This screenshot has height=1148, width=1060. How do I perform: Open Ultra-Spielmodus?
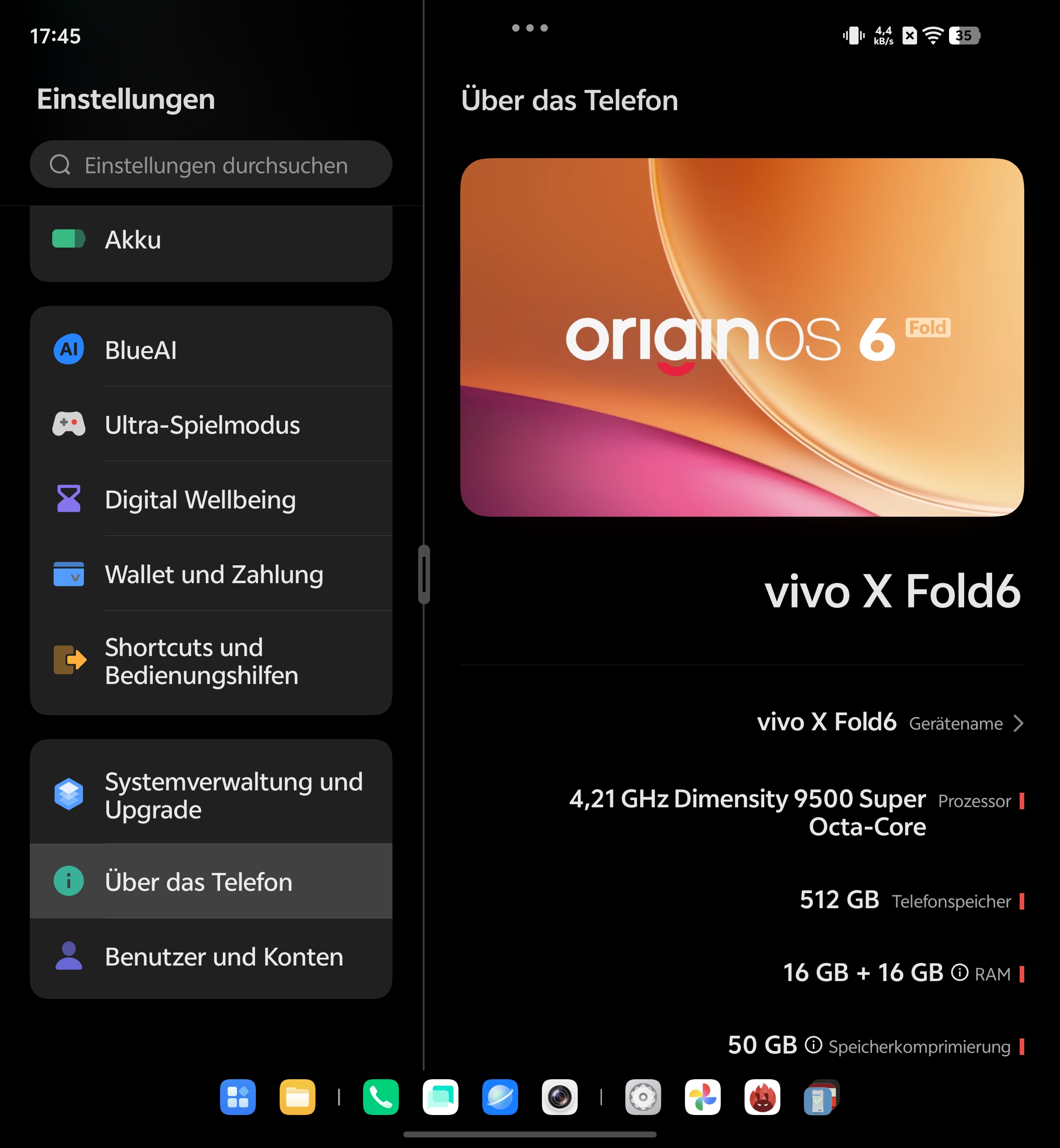[x=211, y=425]
